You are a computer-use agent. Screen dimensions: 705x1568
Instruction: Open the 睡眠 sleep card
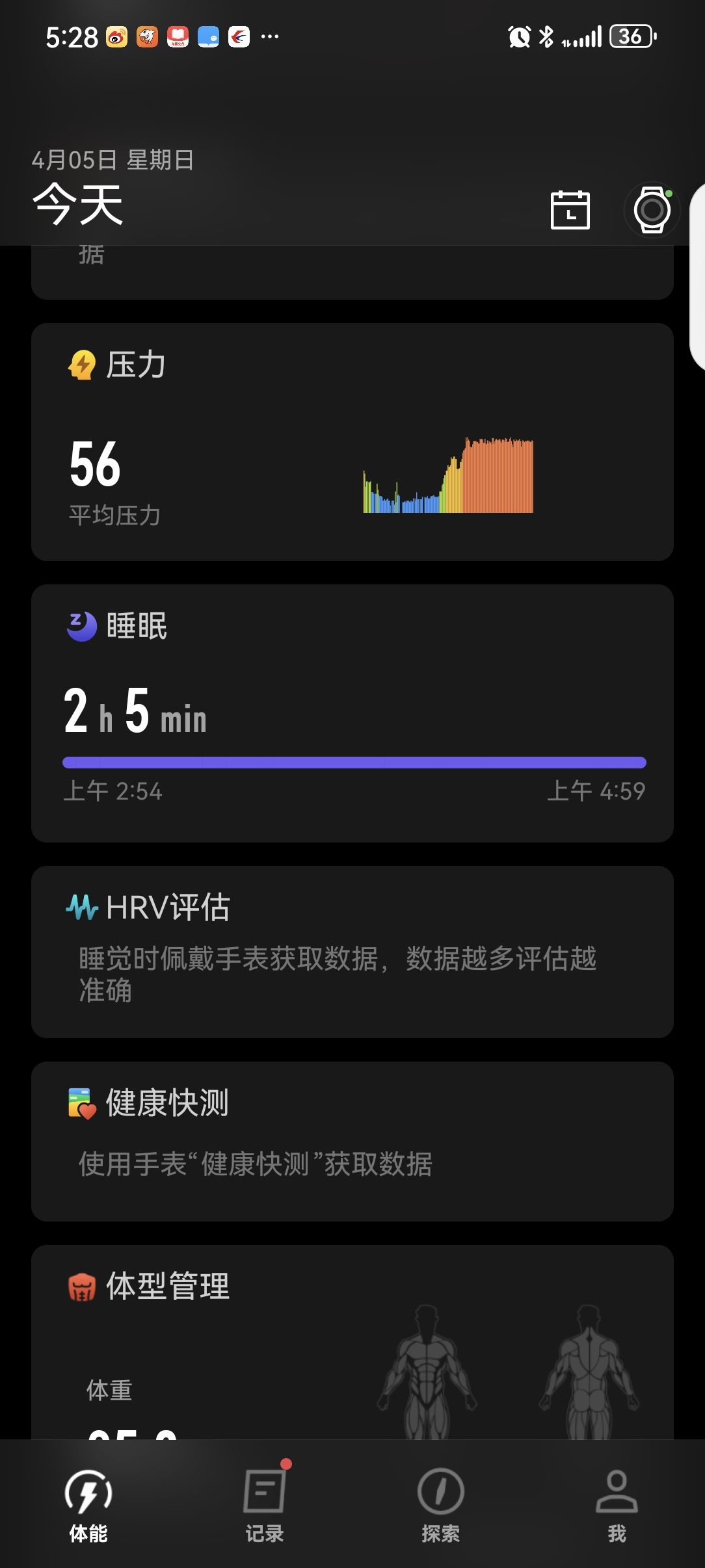[352, 713]
